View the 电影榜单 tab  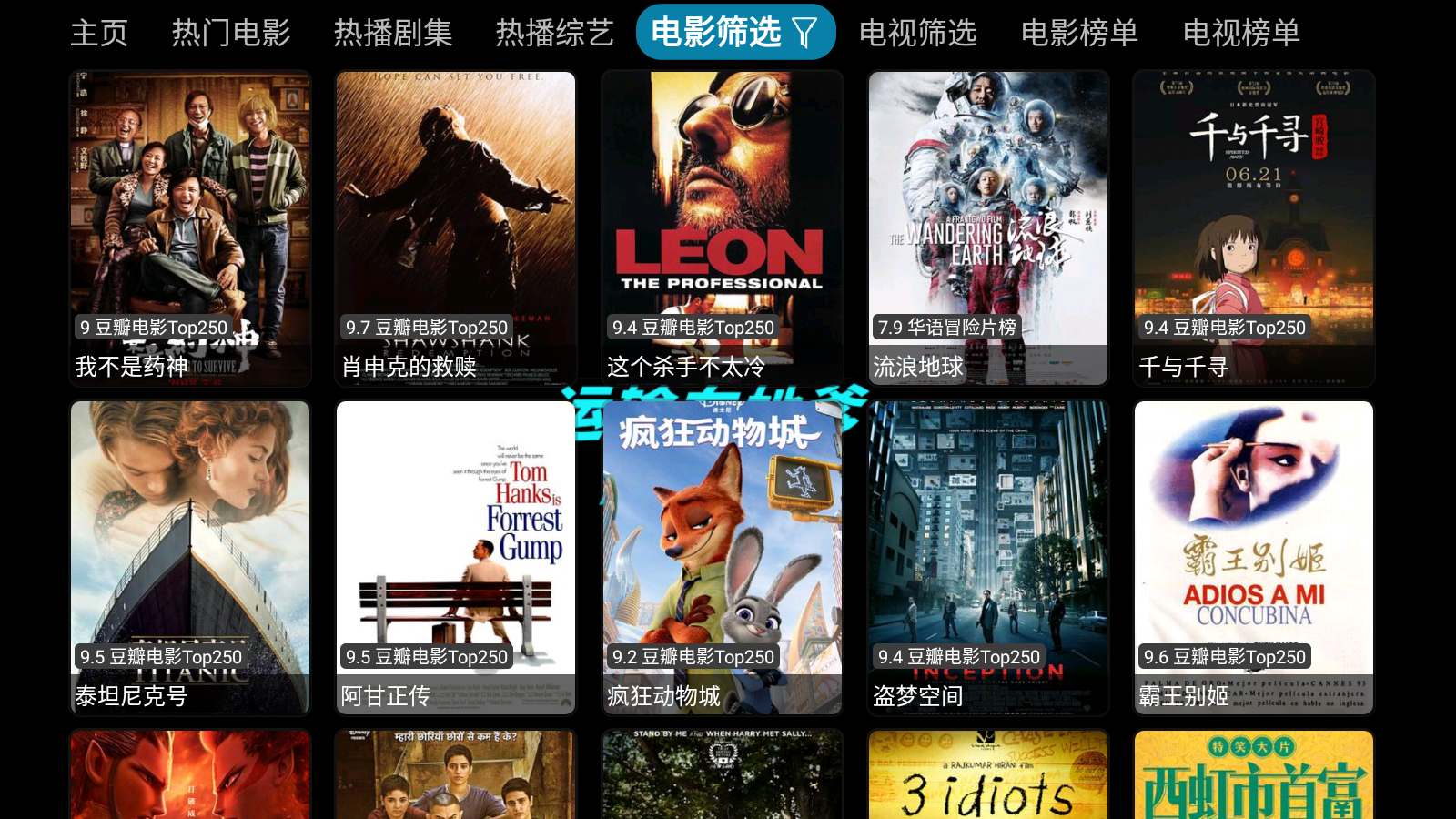1079,33
